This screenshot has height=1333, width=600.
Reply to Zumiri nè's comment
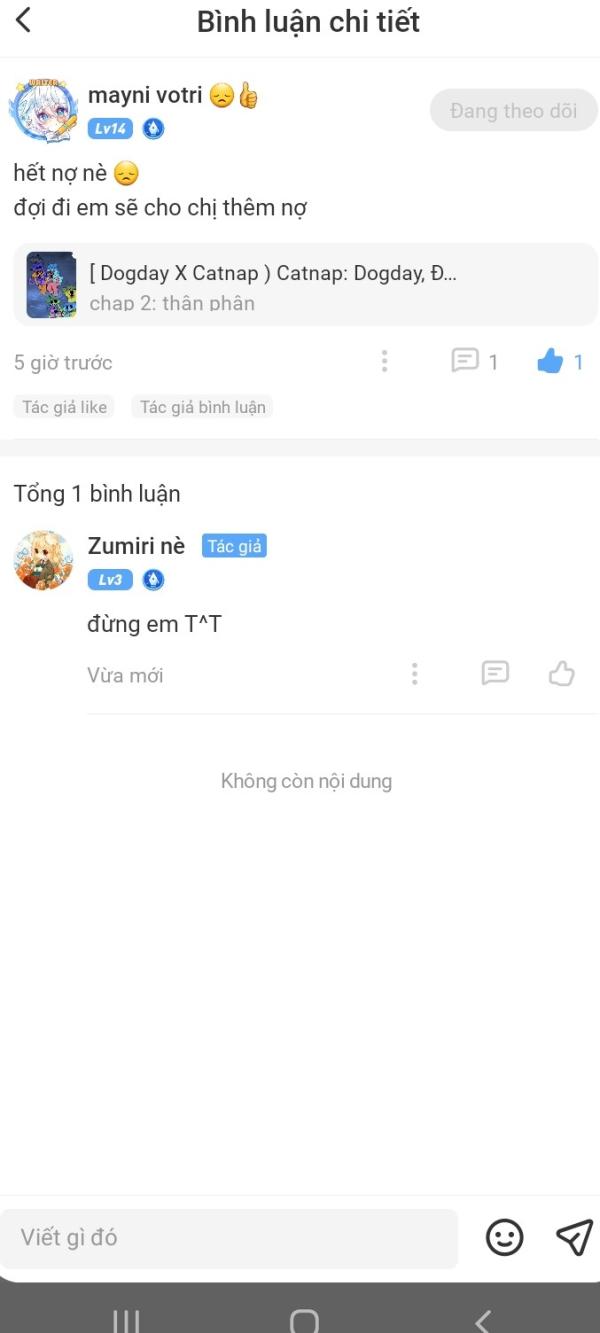495,673
